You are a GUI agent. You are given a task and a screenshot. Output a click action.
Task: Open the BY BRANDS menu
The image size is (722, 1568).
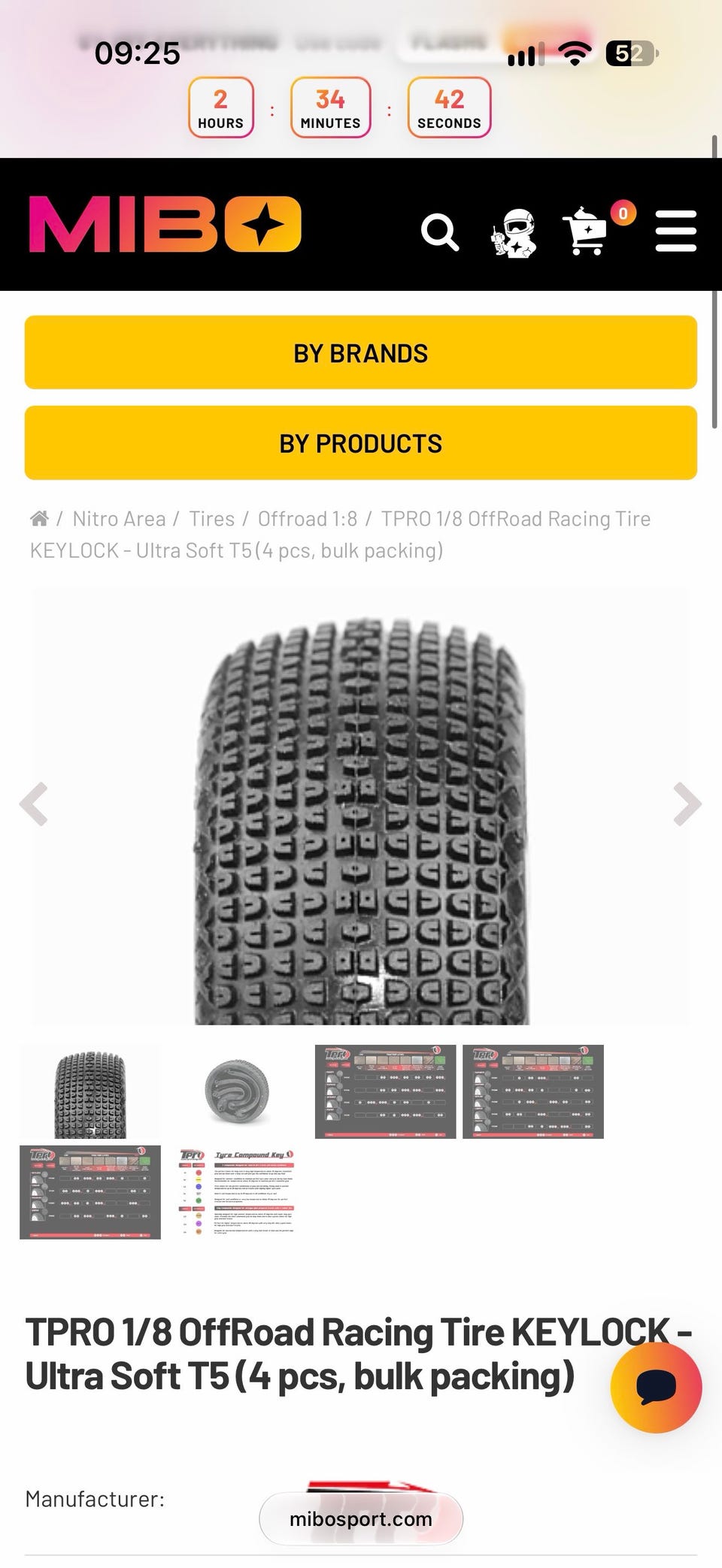pyautogui.click(x=361, y=353)
